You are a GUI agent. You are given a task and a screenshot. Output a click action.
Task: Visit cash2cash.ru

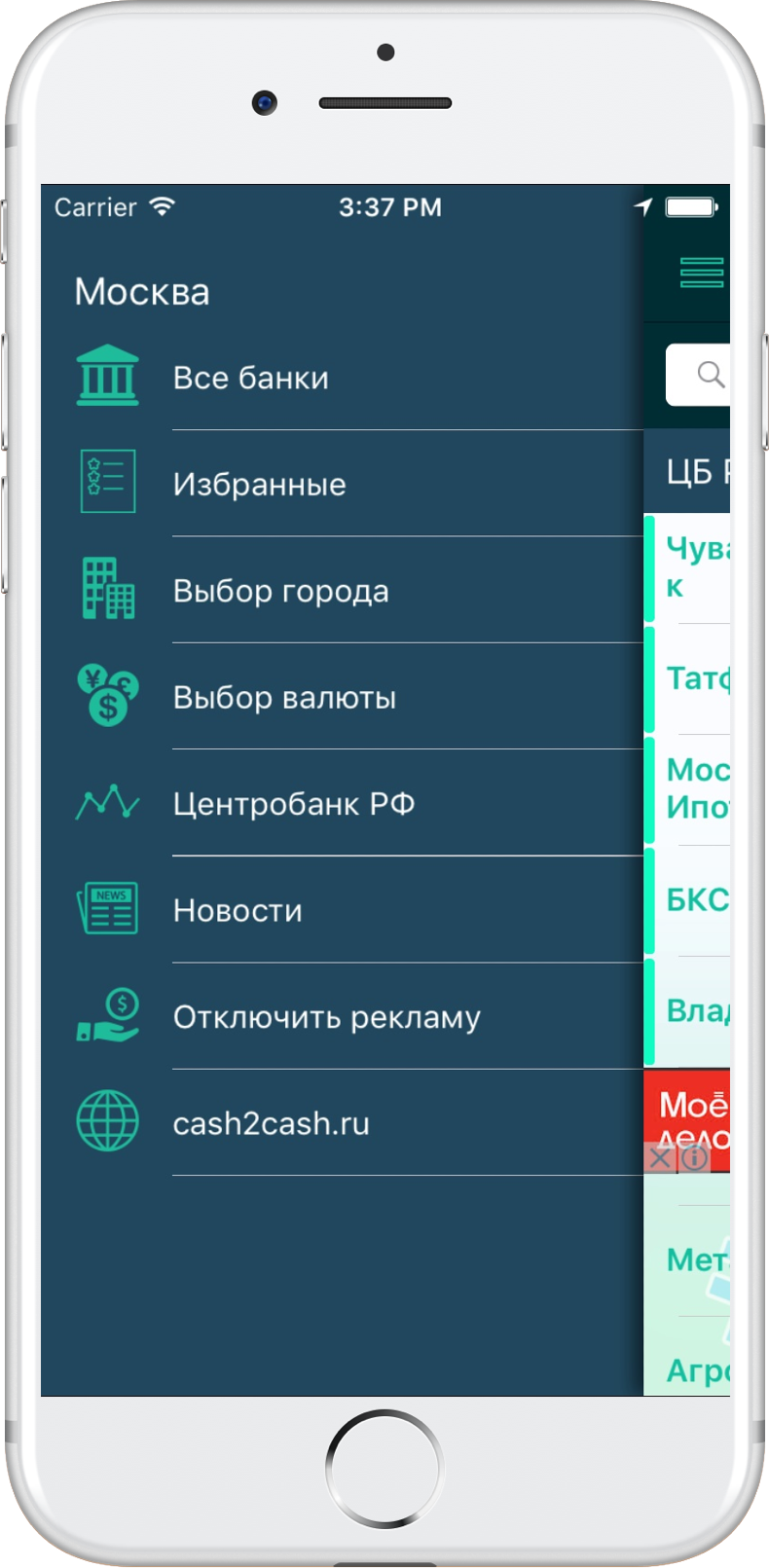pos(271,1123)
